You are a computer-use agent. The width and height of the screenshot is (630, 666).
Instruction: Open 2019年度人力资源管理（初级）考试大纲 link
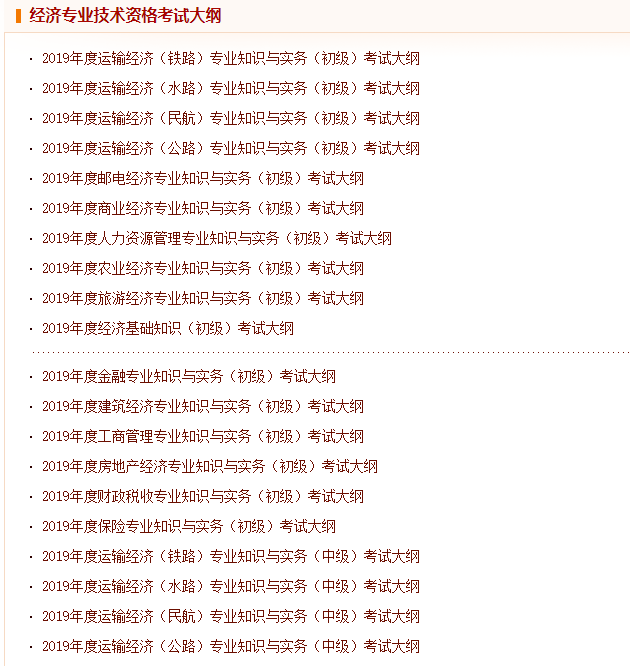click(216, 239)
